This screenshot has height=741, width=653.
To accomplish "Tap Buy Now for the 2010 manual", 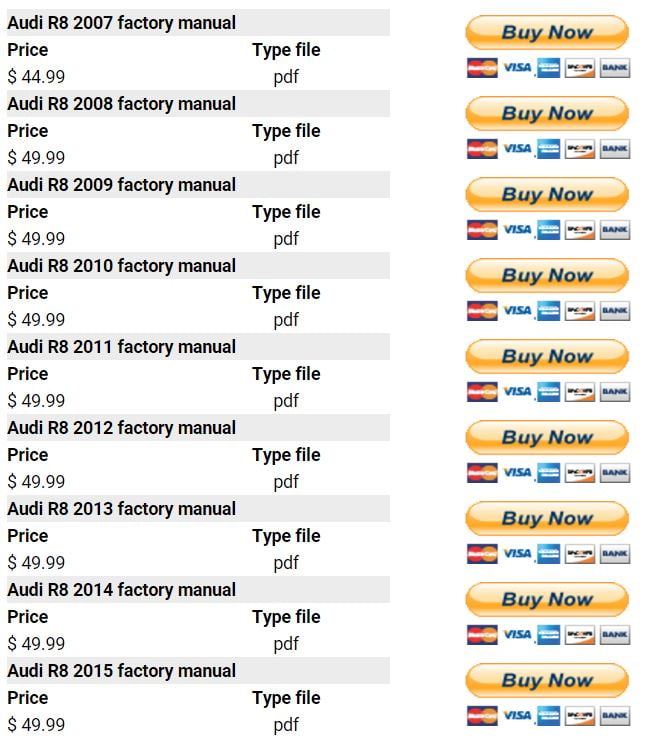I will click(547, 275).
